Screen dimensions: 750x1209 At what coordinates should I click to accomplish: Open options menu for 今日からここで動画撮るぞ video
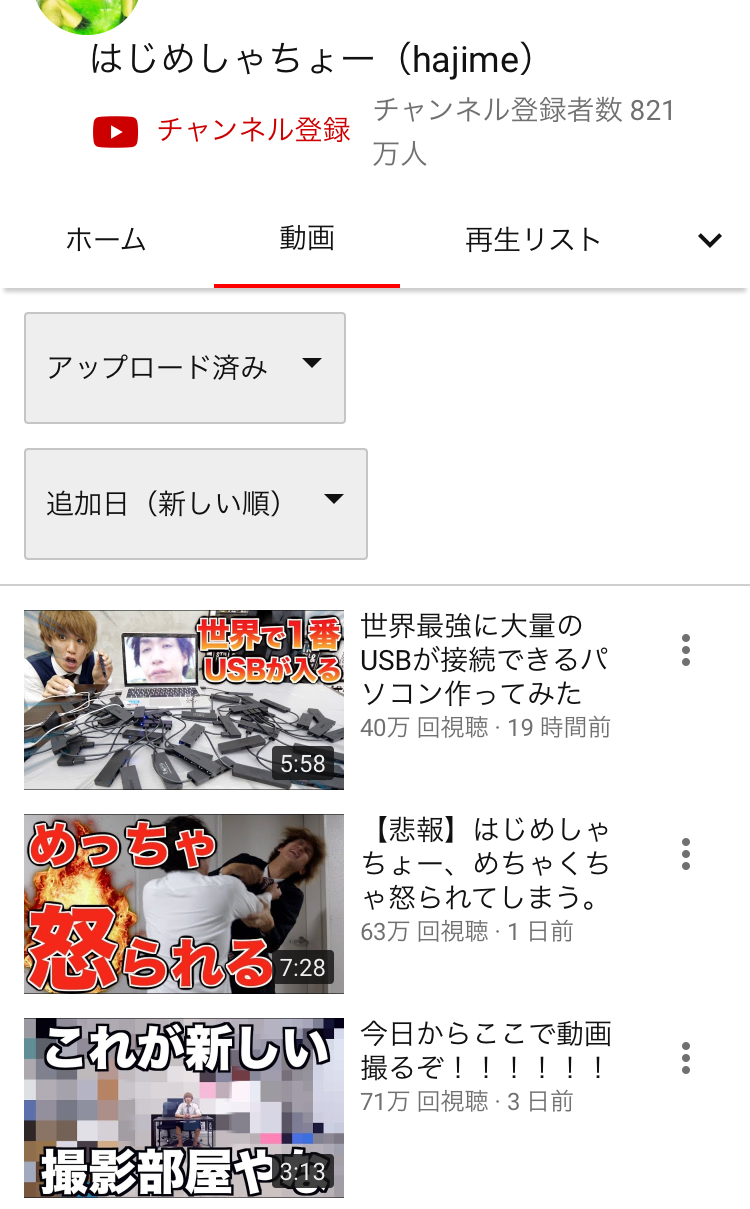click(686, 1058)
